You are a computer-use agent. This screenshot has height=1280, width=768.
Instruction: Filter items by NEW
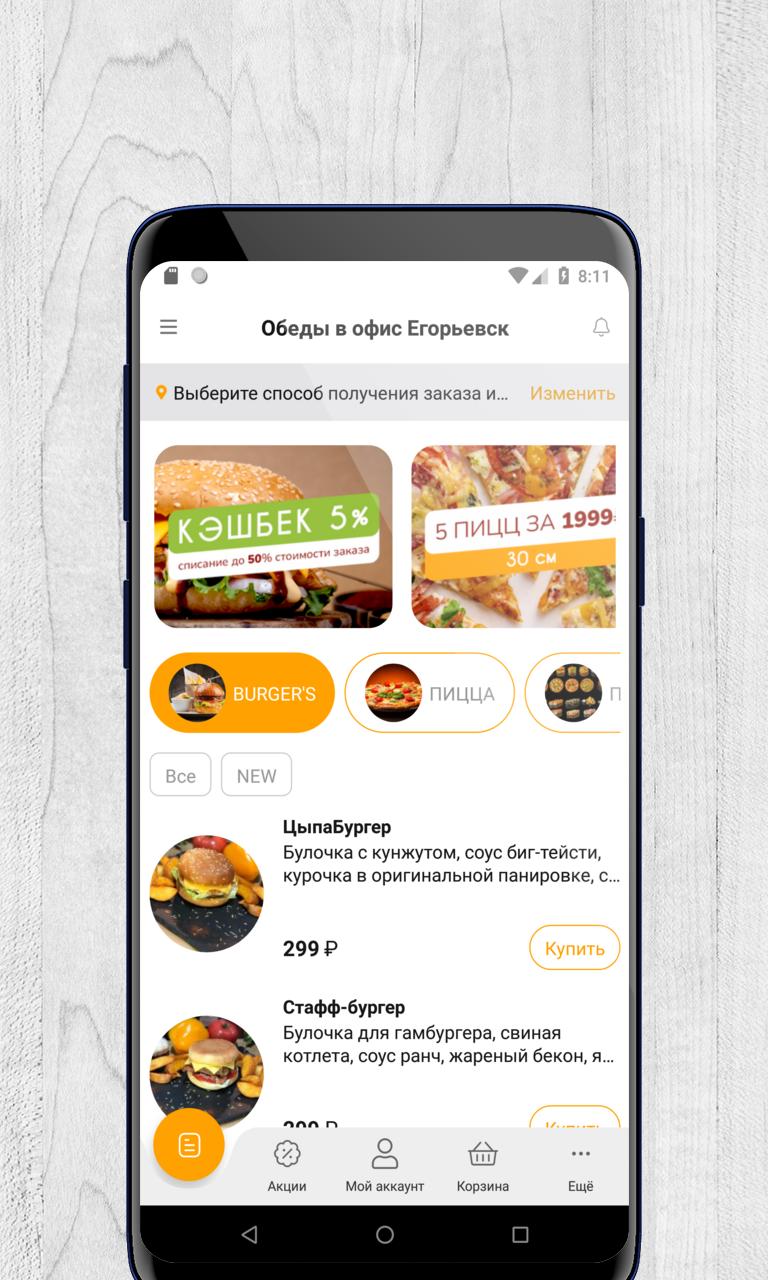(256, 775)
